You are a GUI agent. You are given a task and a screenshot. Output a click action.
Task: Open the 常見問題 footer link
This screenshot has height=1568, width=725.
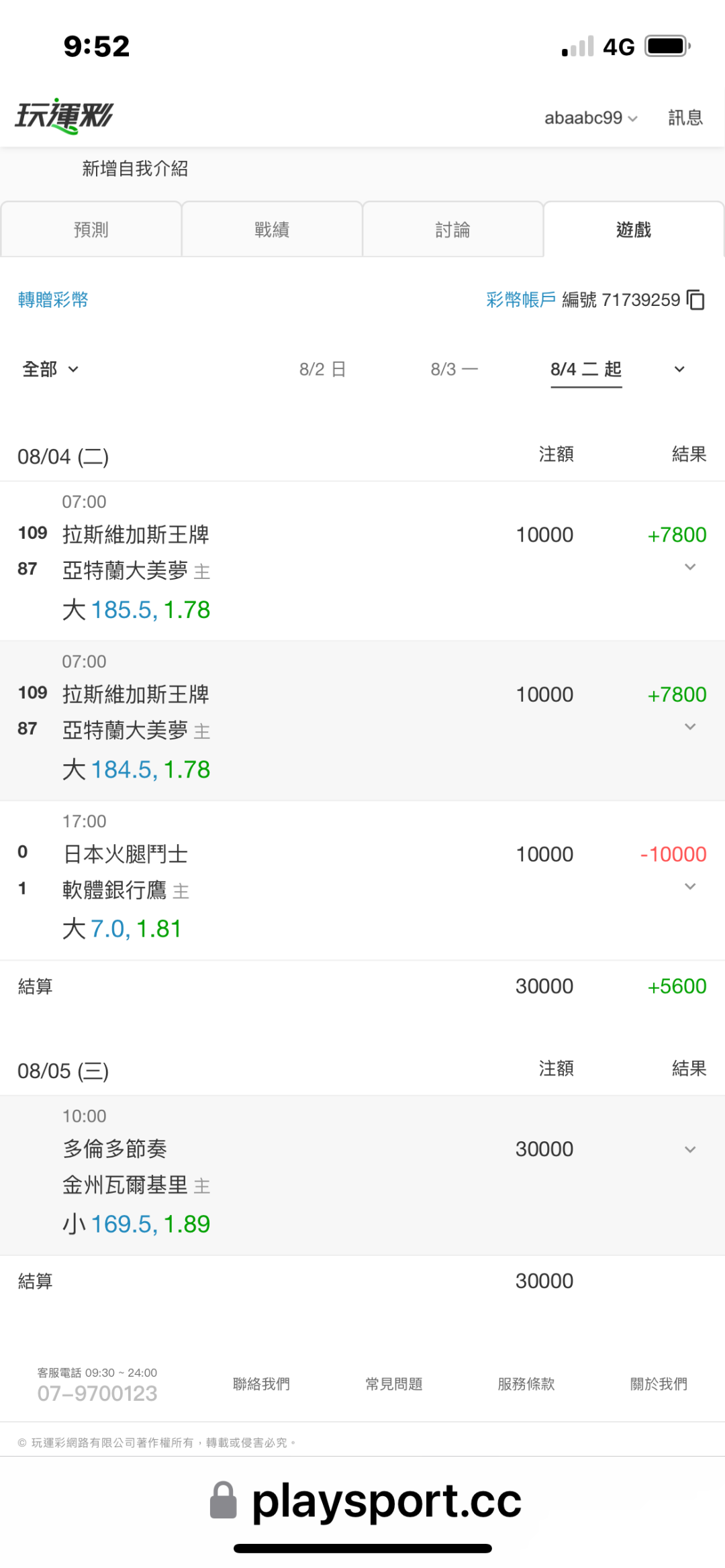(394, 1384)
